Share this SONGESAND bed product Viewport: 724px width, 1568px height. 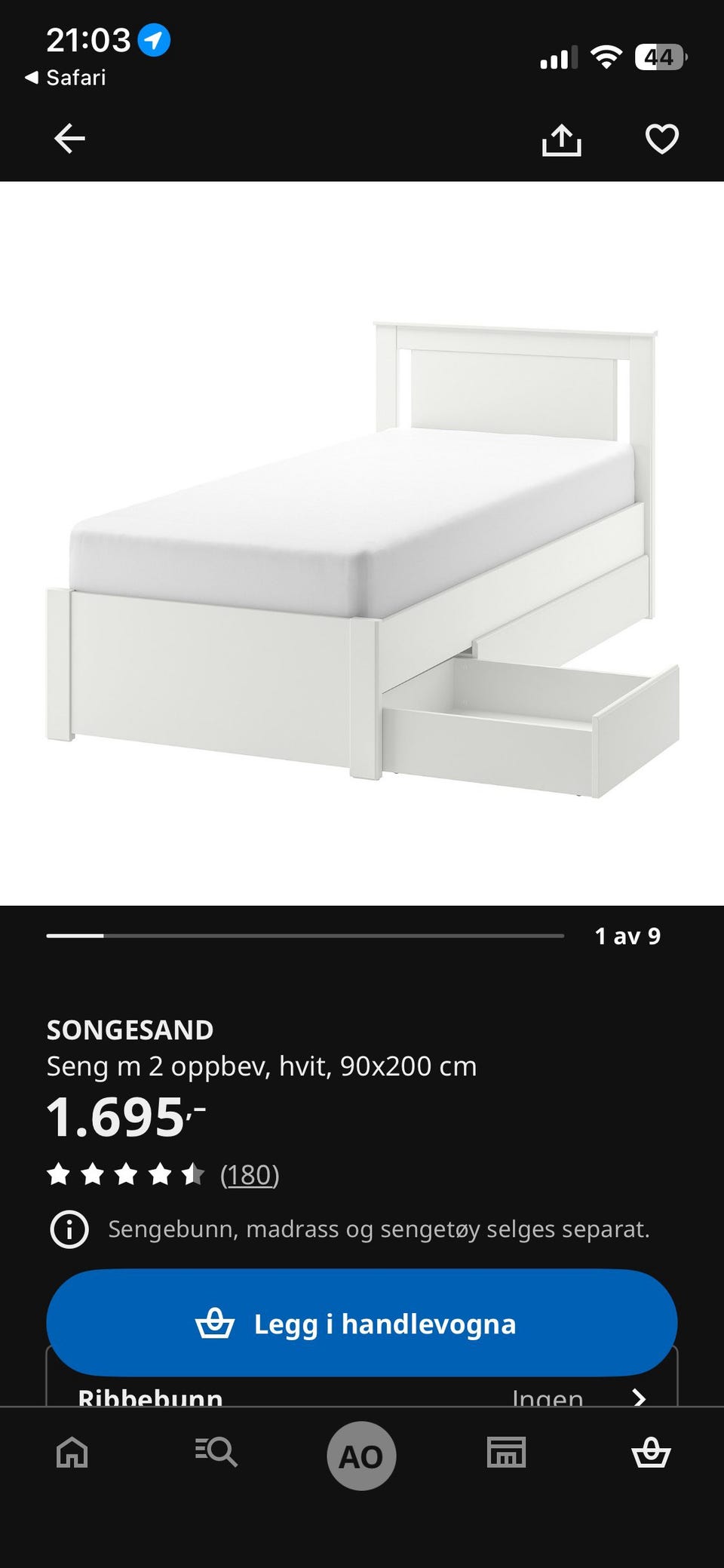[562, 140]
